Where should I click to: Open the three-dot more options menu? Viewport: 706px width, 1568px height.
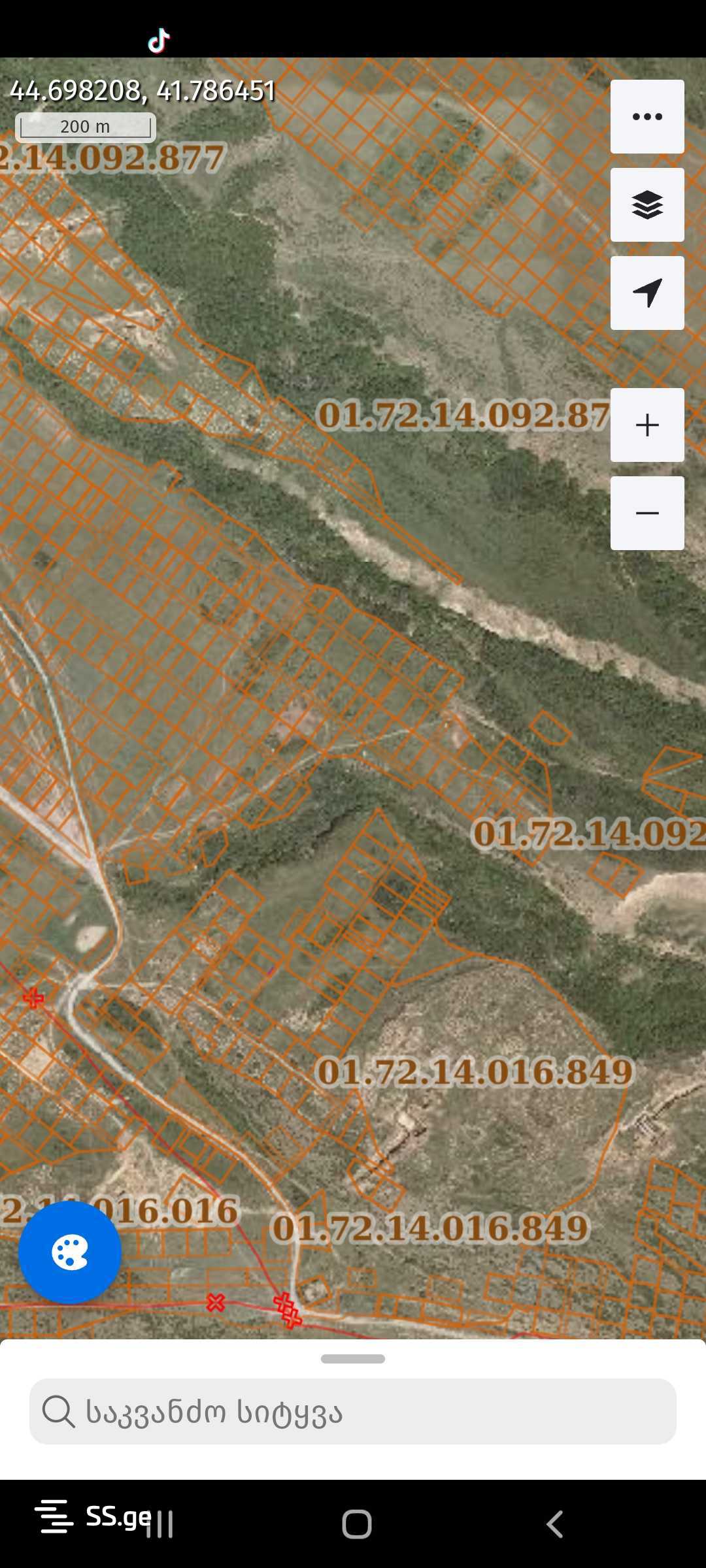coord(647,117)
